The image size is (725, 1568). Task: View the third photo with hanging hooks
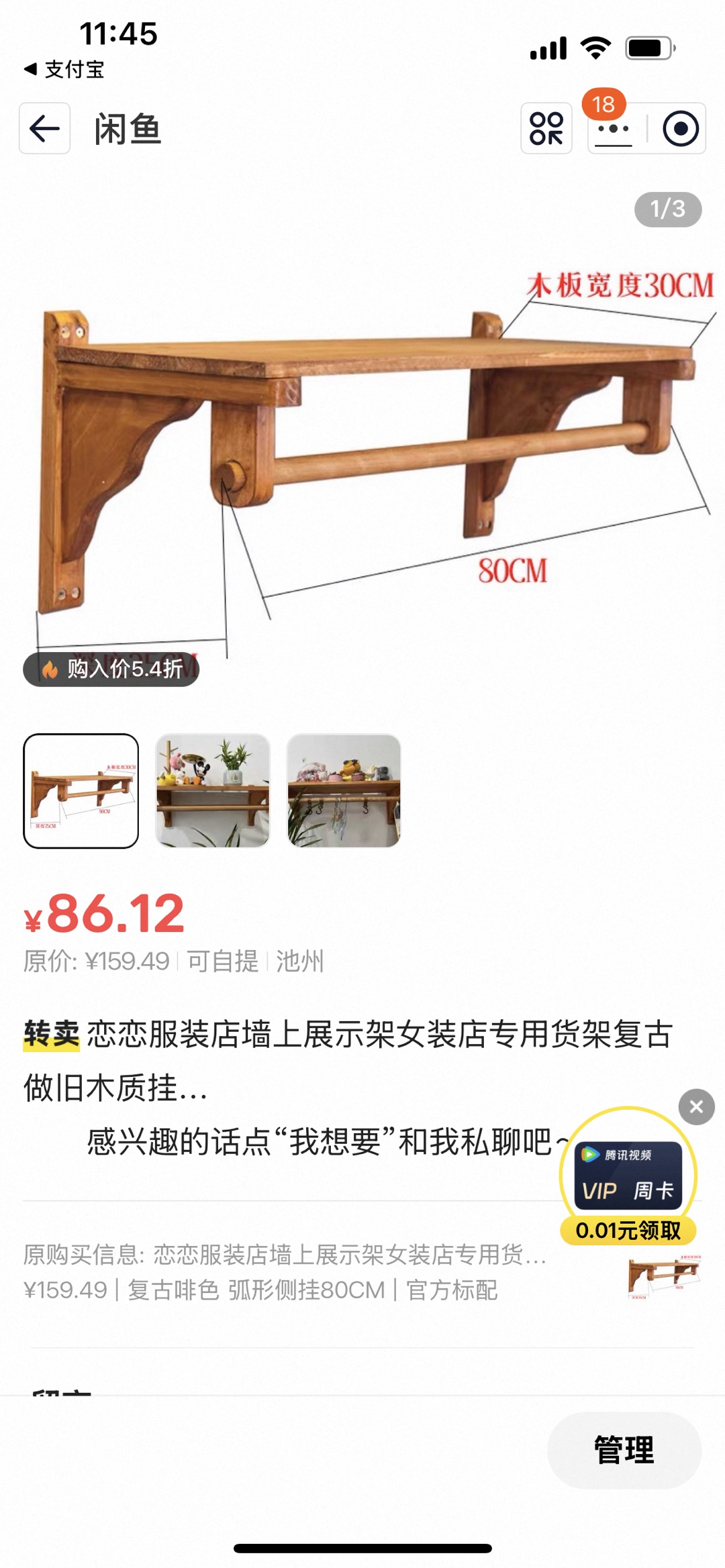(x=344, y=791)
